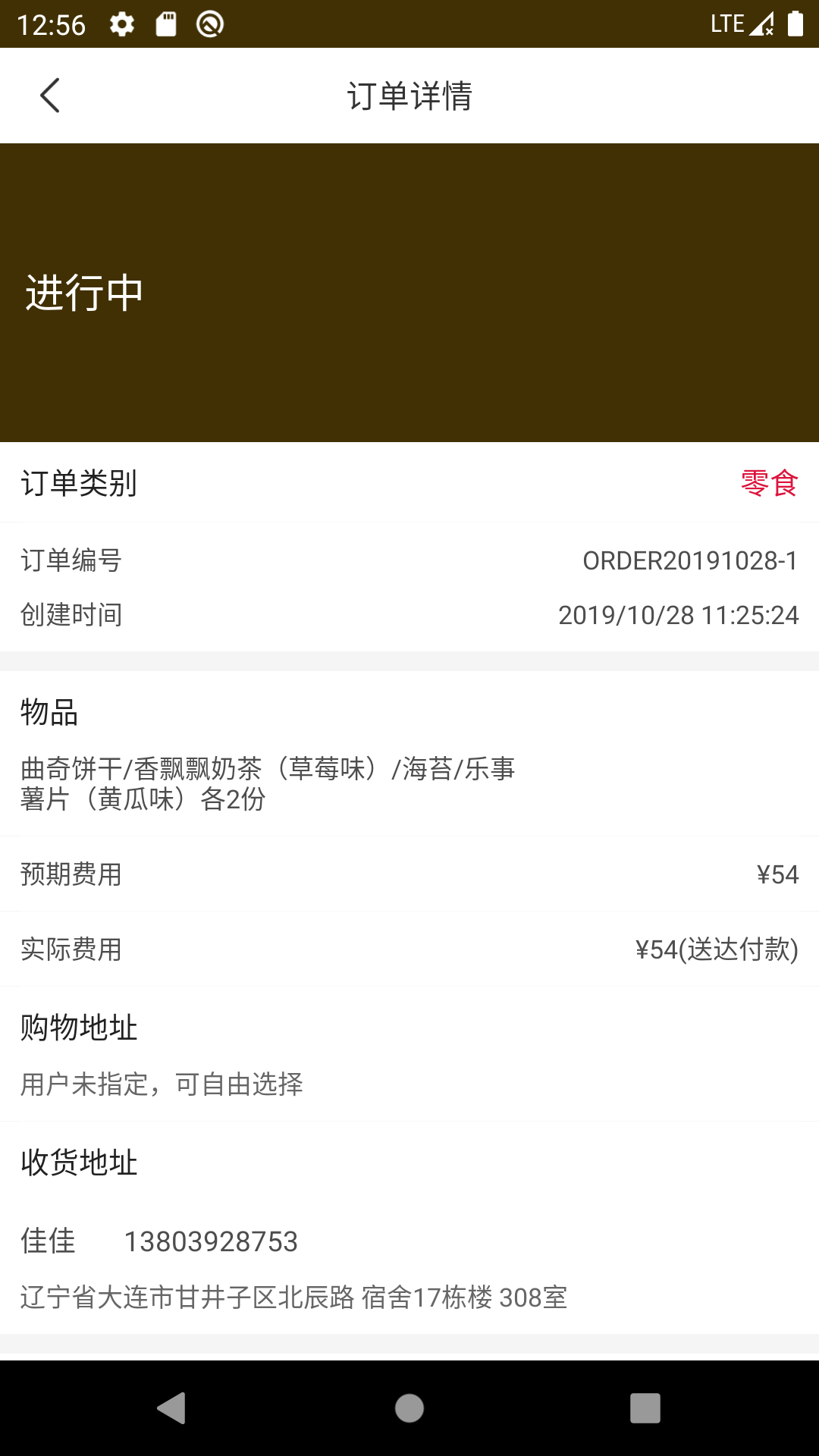Go back from the 订单详情 page

click(50, 96)
